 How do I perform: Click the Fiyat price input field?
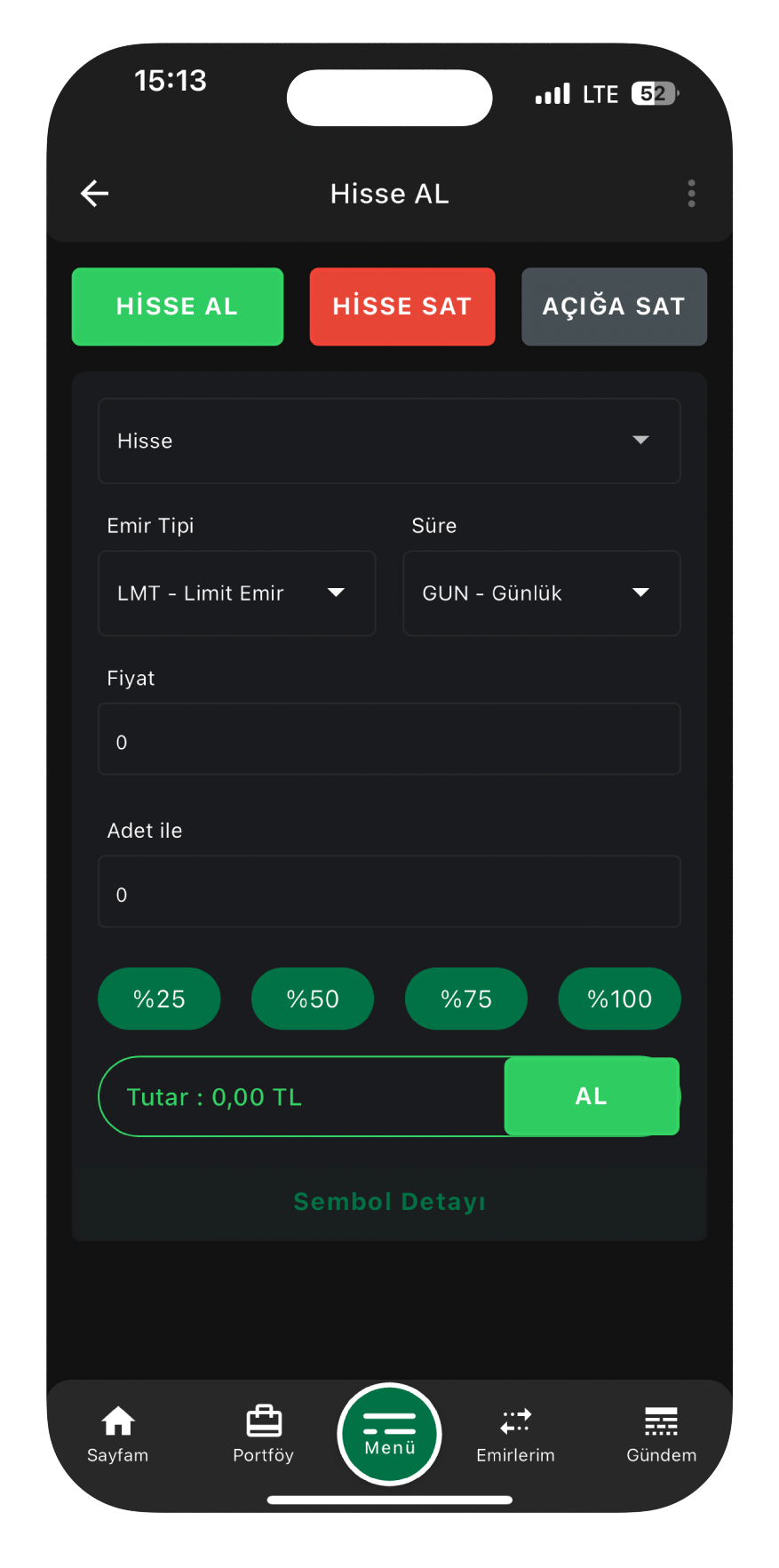(389, 739)
